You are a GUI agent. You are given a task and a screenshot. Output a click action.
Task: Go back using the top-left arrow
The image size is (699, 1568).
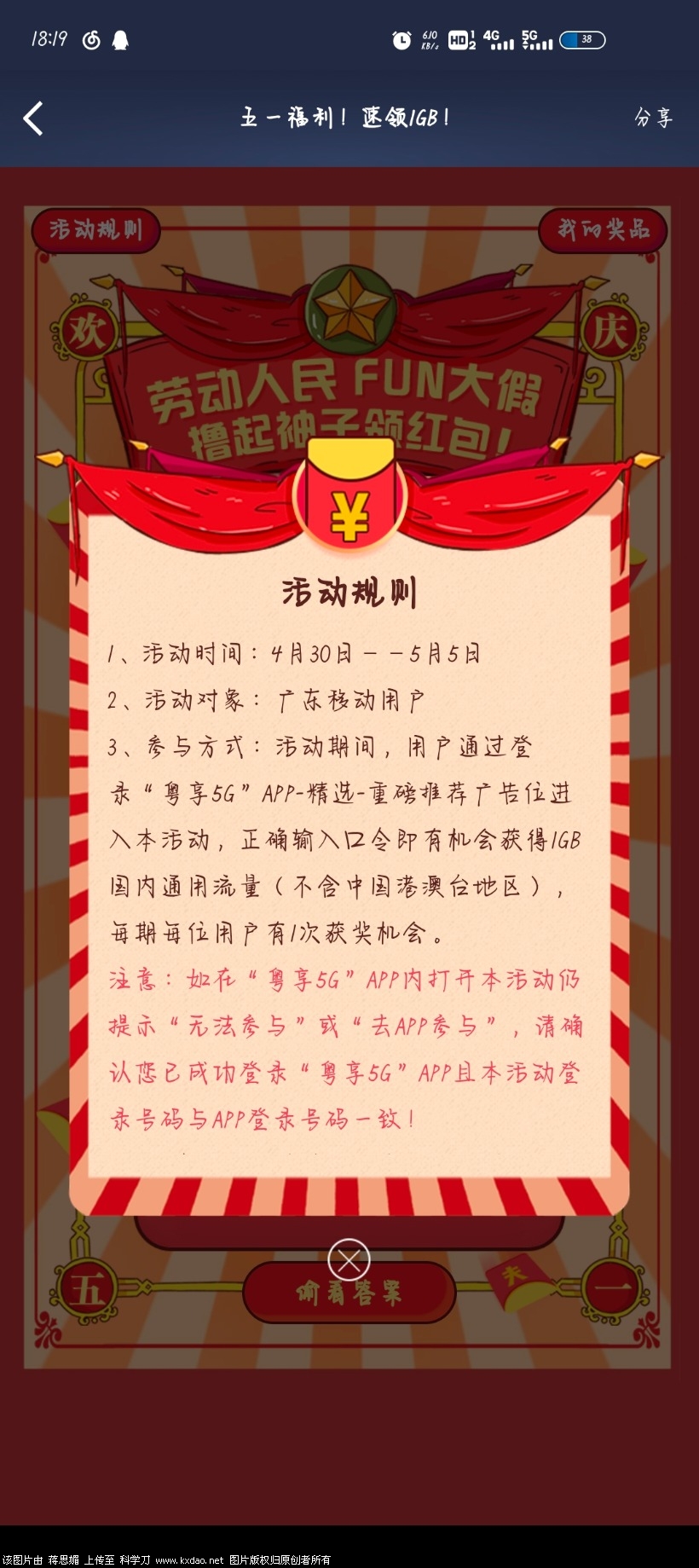click(33, 119)
